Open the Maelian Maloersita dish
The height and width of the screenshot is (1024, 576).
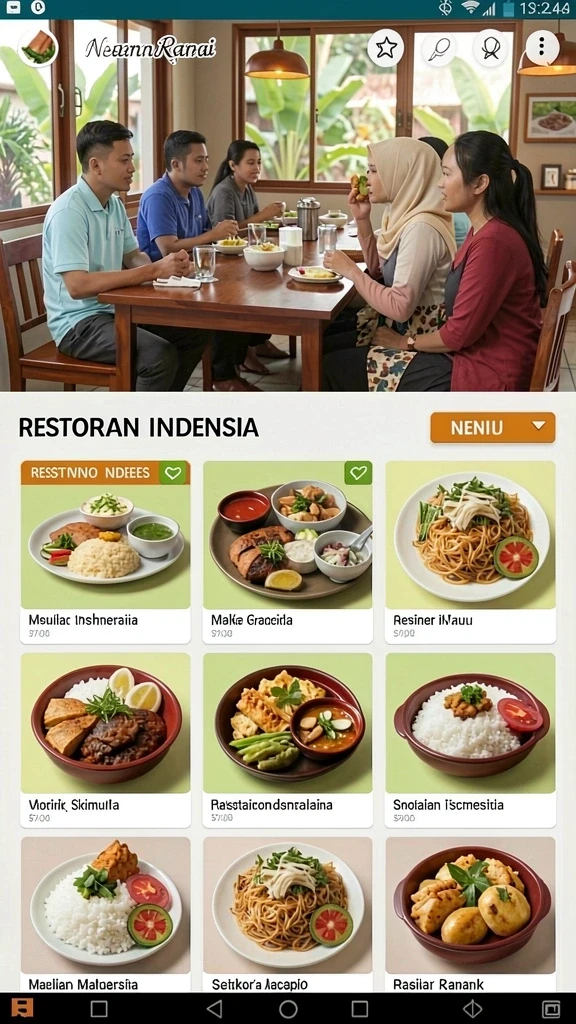pyautogui.click(x=105, y=914)
